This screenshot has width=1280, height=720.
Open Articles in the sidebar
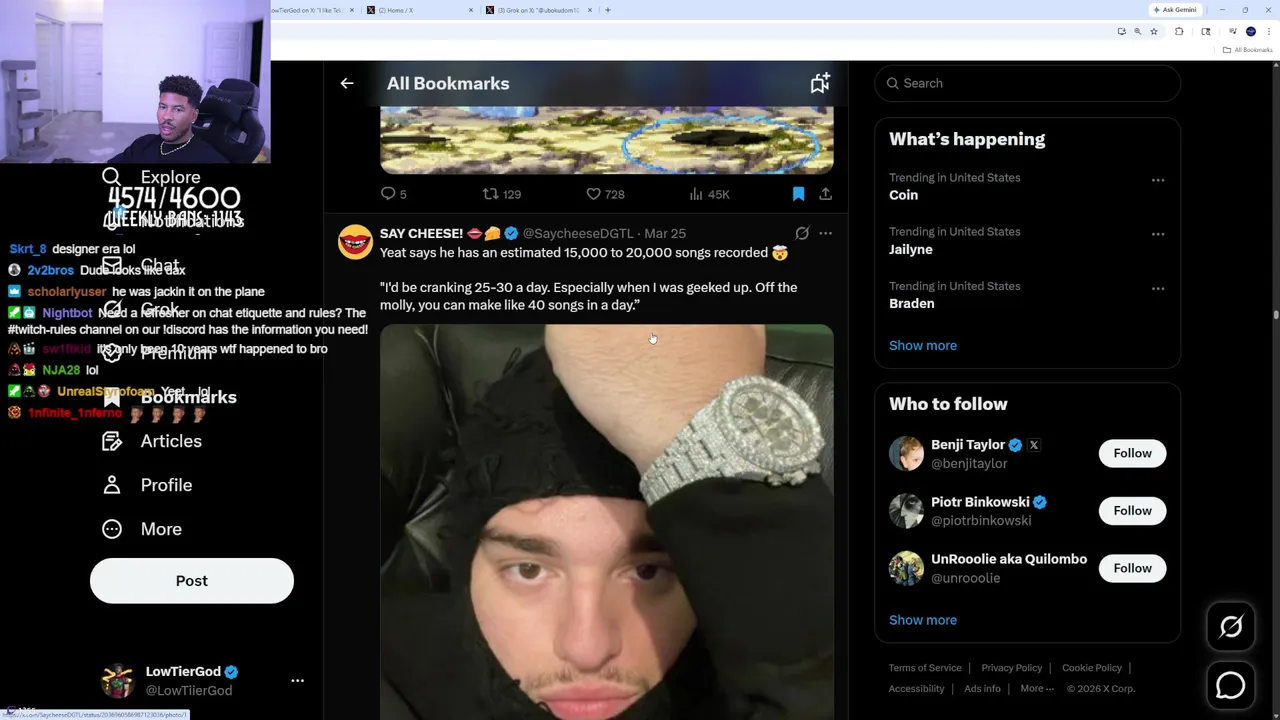point(170,441)
